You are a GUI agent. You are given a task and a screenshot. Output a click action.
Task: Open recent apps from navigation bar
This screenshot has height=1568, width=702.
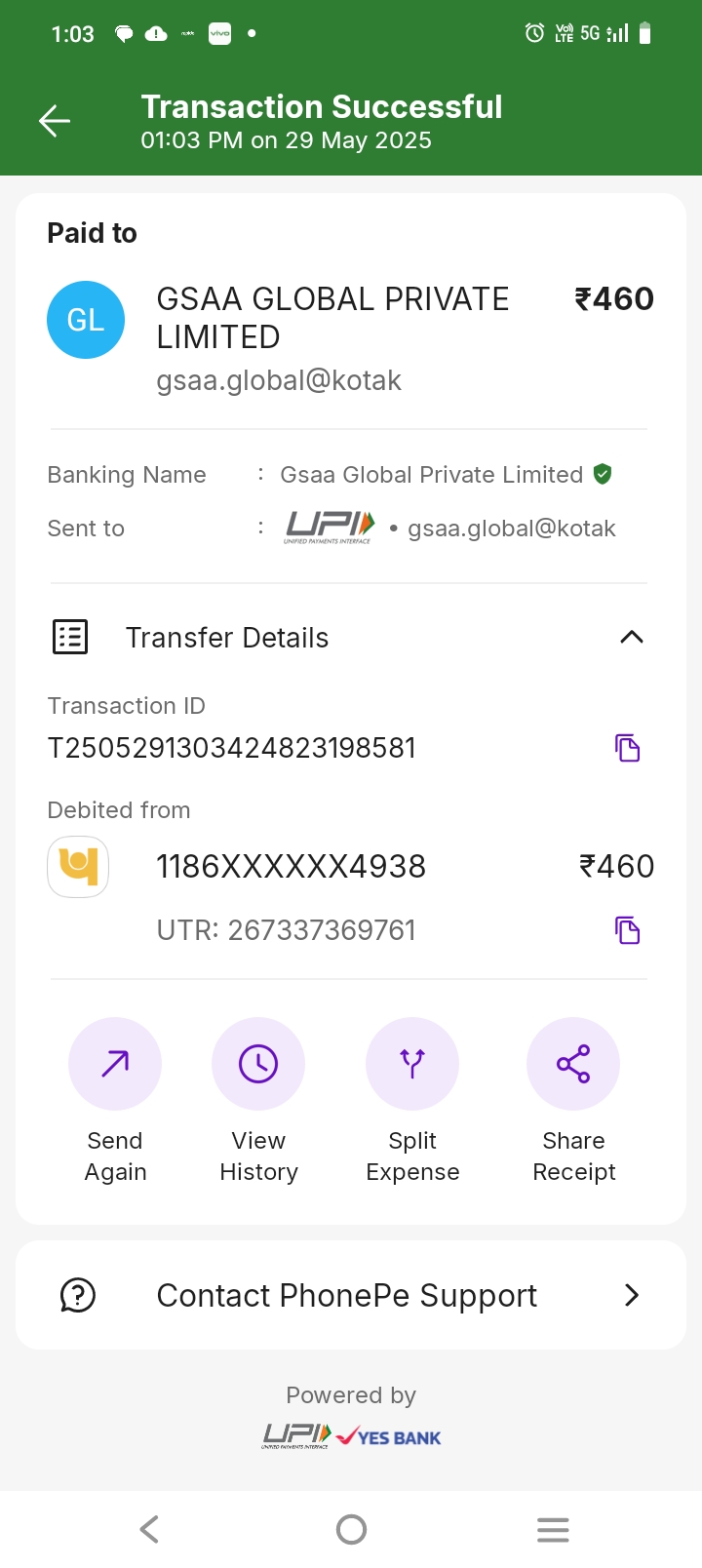pos(553,1529)
